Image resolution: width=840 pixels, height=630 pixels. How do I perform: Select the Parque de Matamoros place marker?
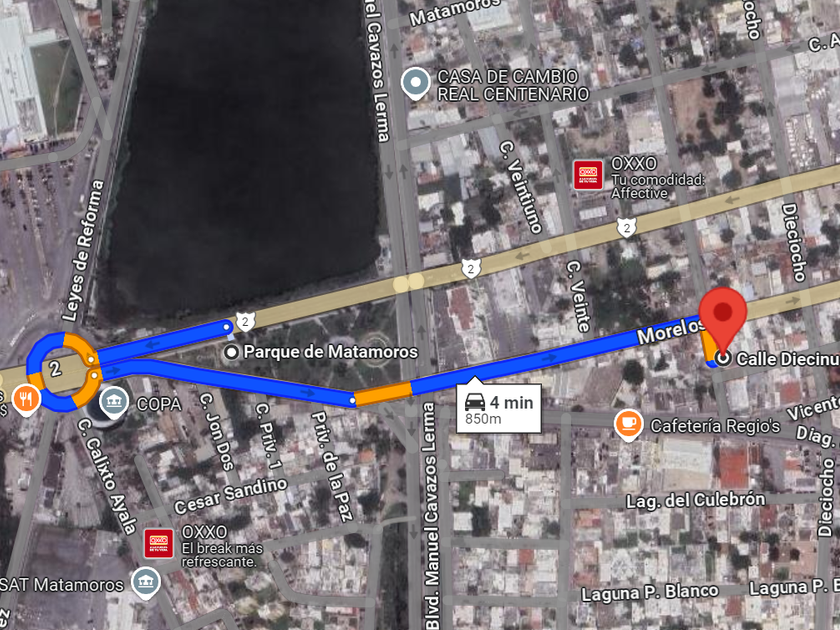pos(232,353)
